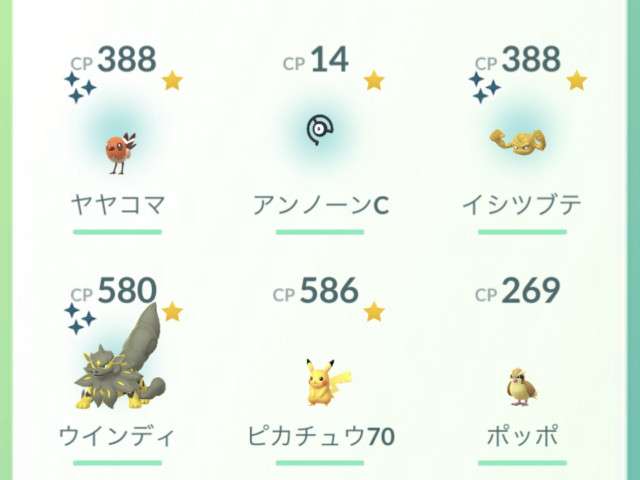Image resolution: width=640 pixels, height=480 pixels.
Task: Choose ピカチュウ70 with CP 586
Action: 320,380
